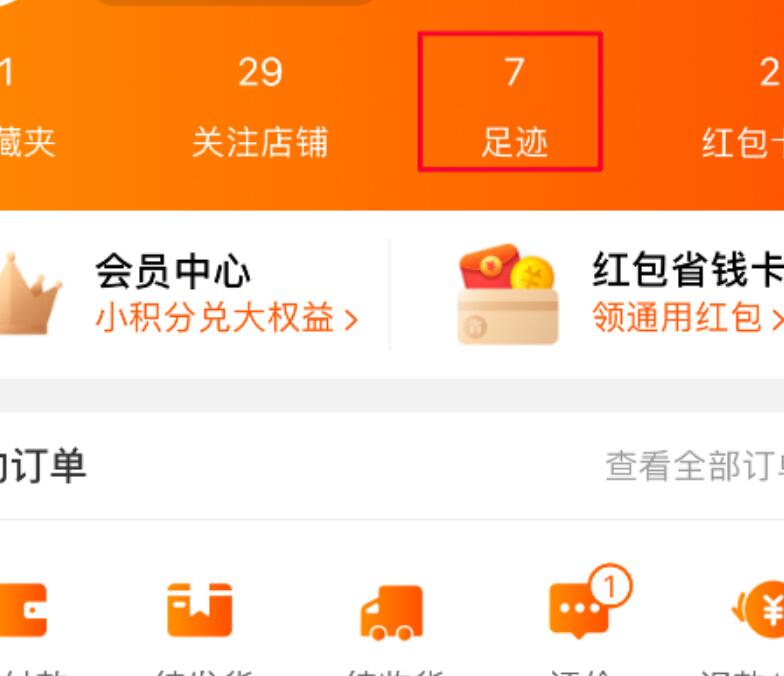Open 会员中心 member center

pos(200,292)
